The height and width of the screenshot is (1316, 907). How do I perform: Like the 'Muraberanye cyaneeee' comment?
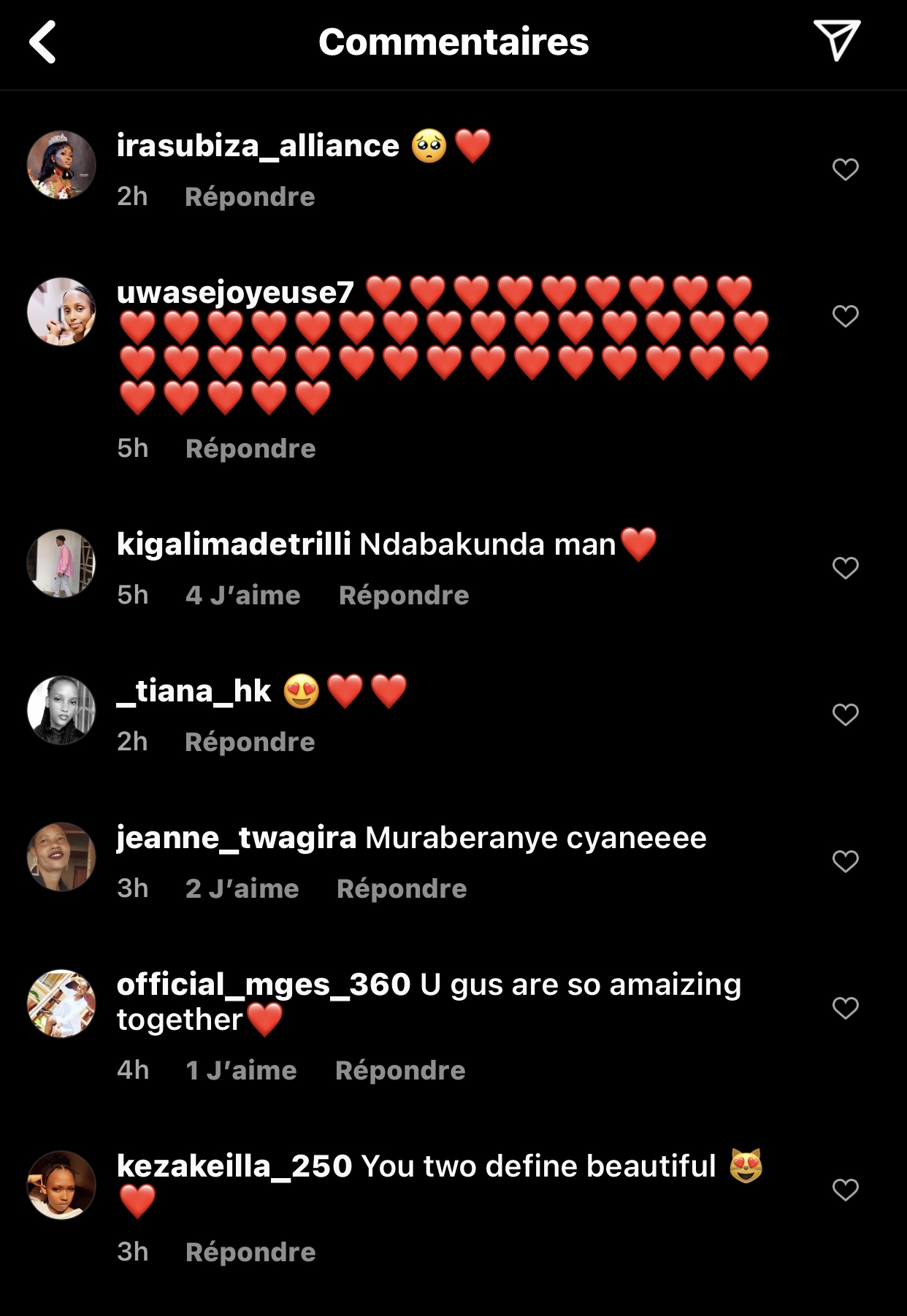click(845, 861)
